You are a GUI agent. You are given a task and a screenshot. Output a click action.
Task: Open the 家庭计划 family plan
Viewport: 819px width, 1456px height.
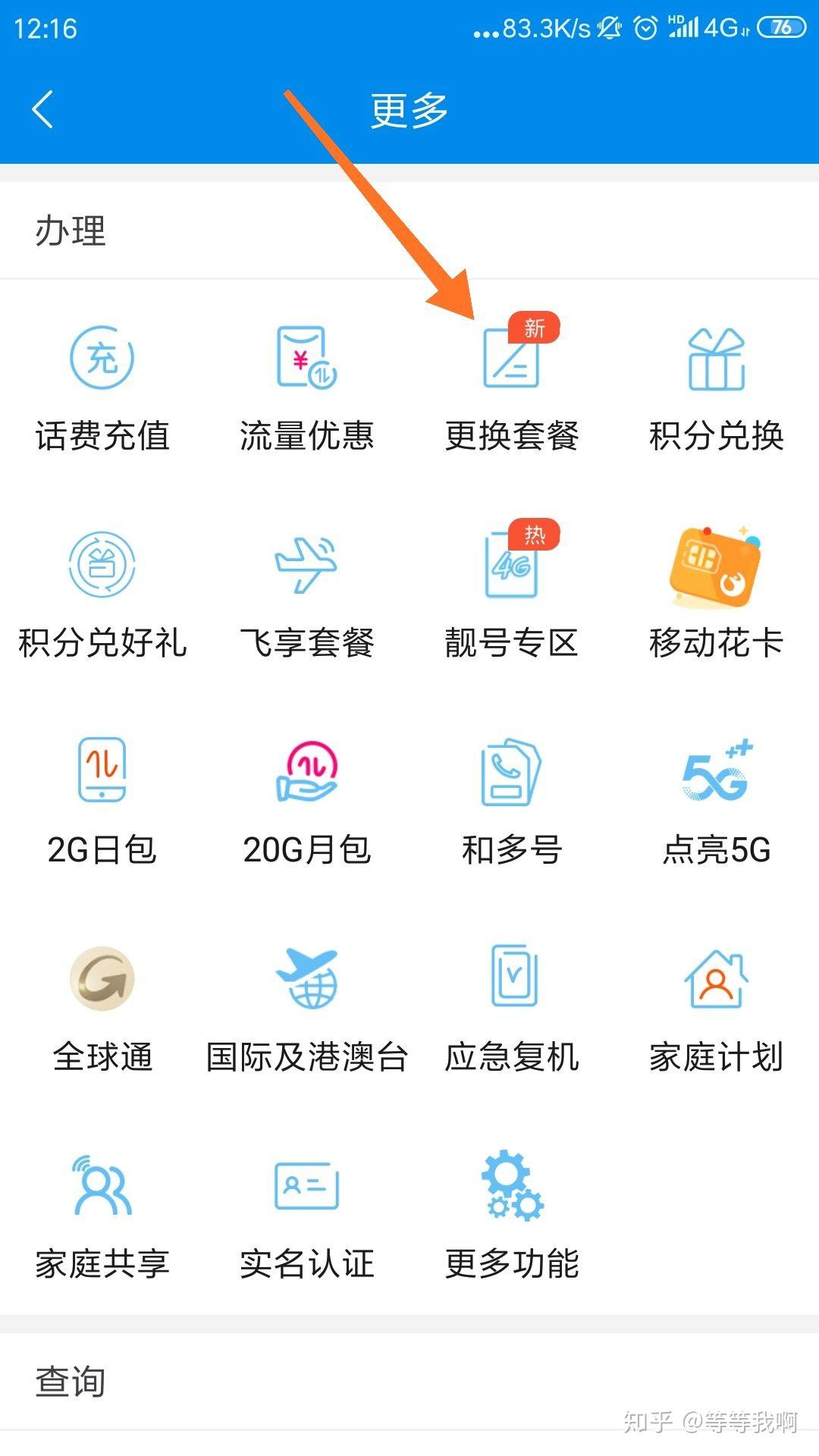click(717, 1008)
